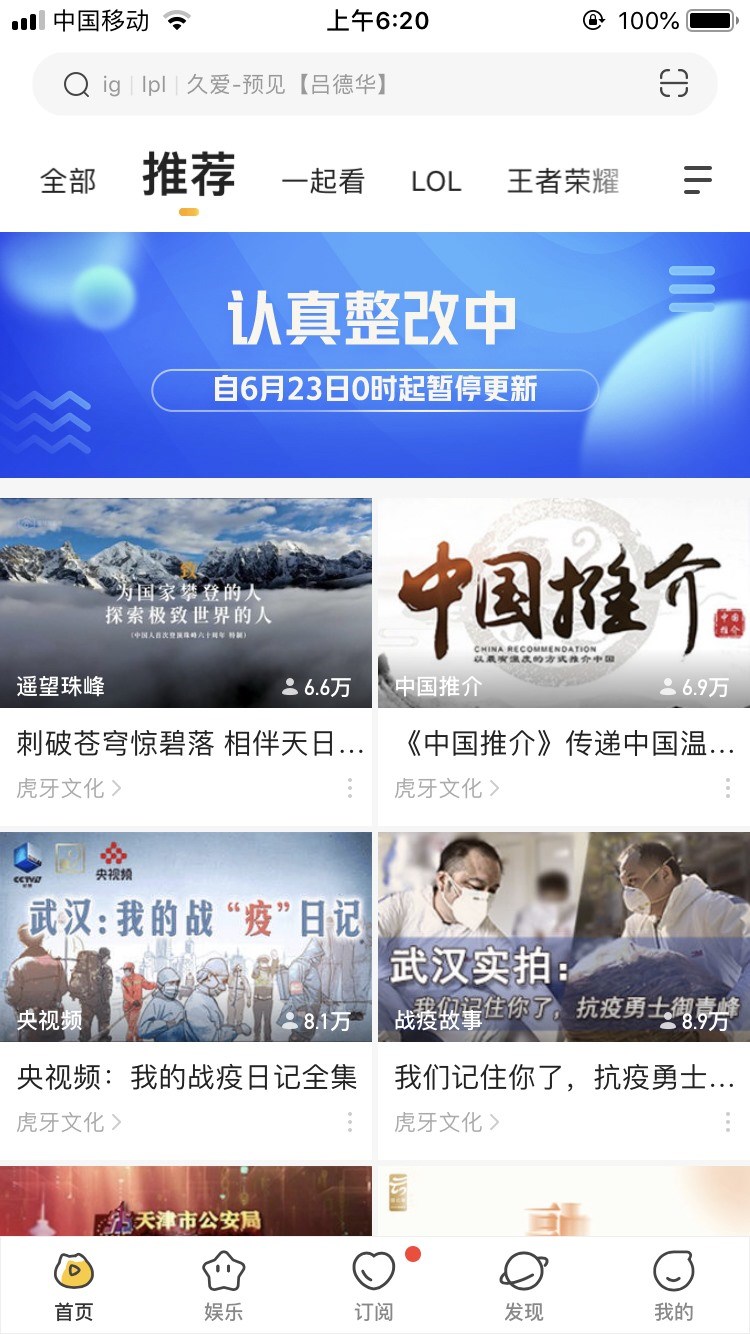Open the 央视频 战疫日记 video card

[186, 936]
